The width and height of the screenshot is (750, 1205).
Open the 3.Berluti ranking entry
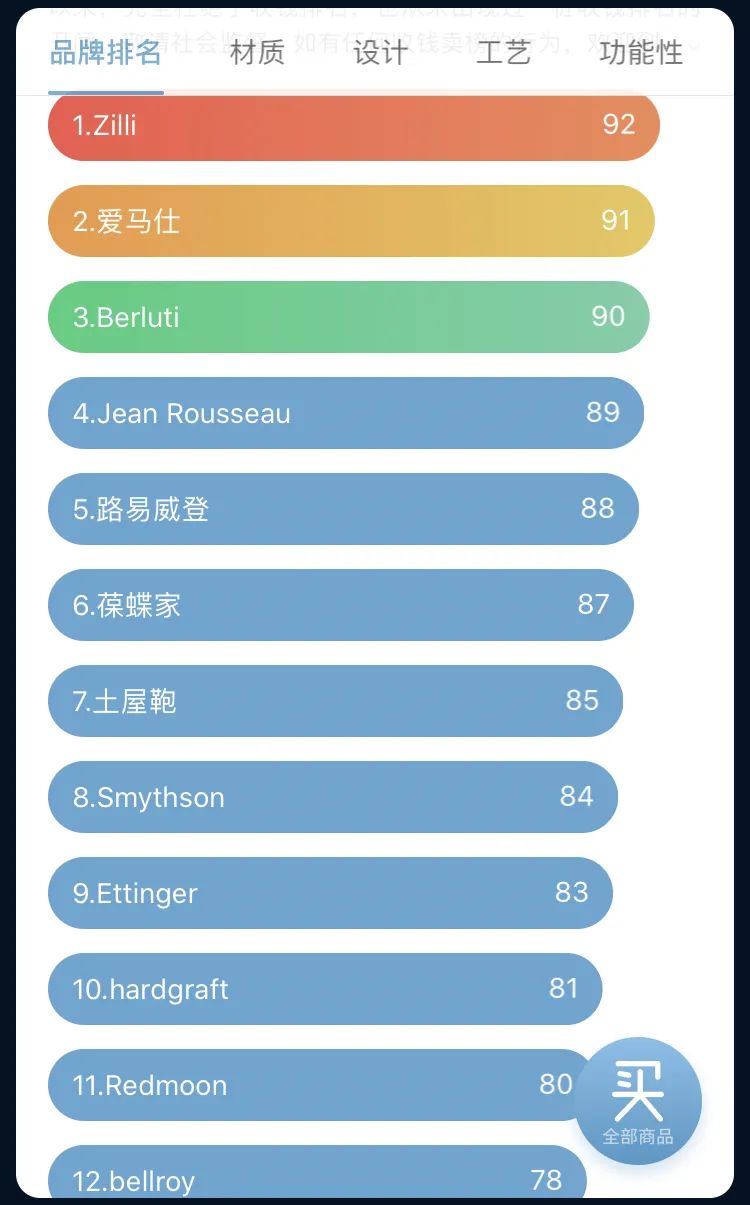[x=348, y=317]
